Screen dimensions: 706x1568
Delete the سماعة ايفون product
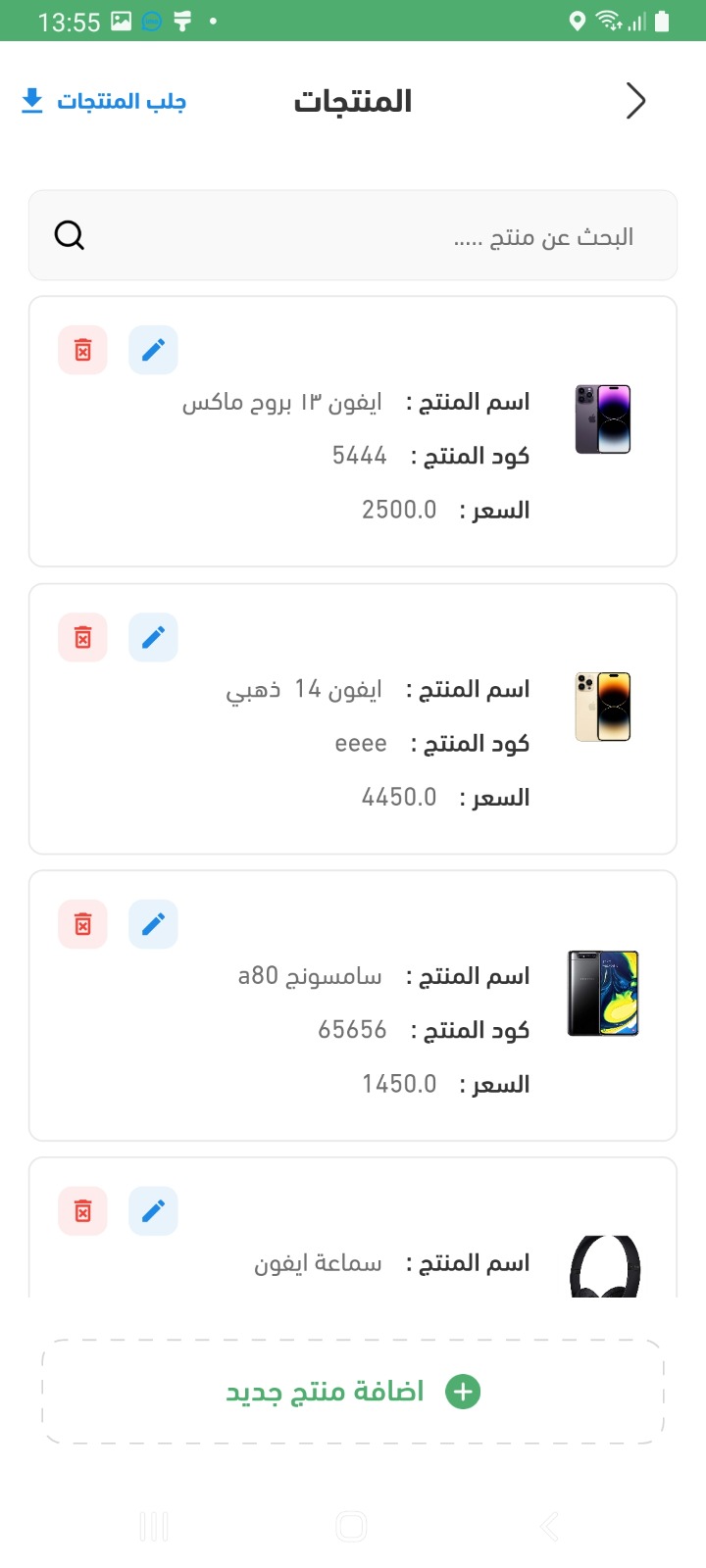83,1211
